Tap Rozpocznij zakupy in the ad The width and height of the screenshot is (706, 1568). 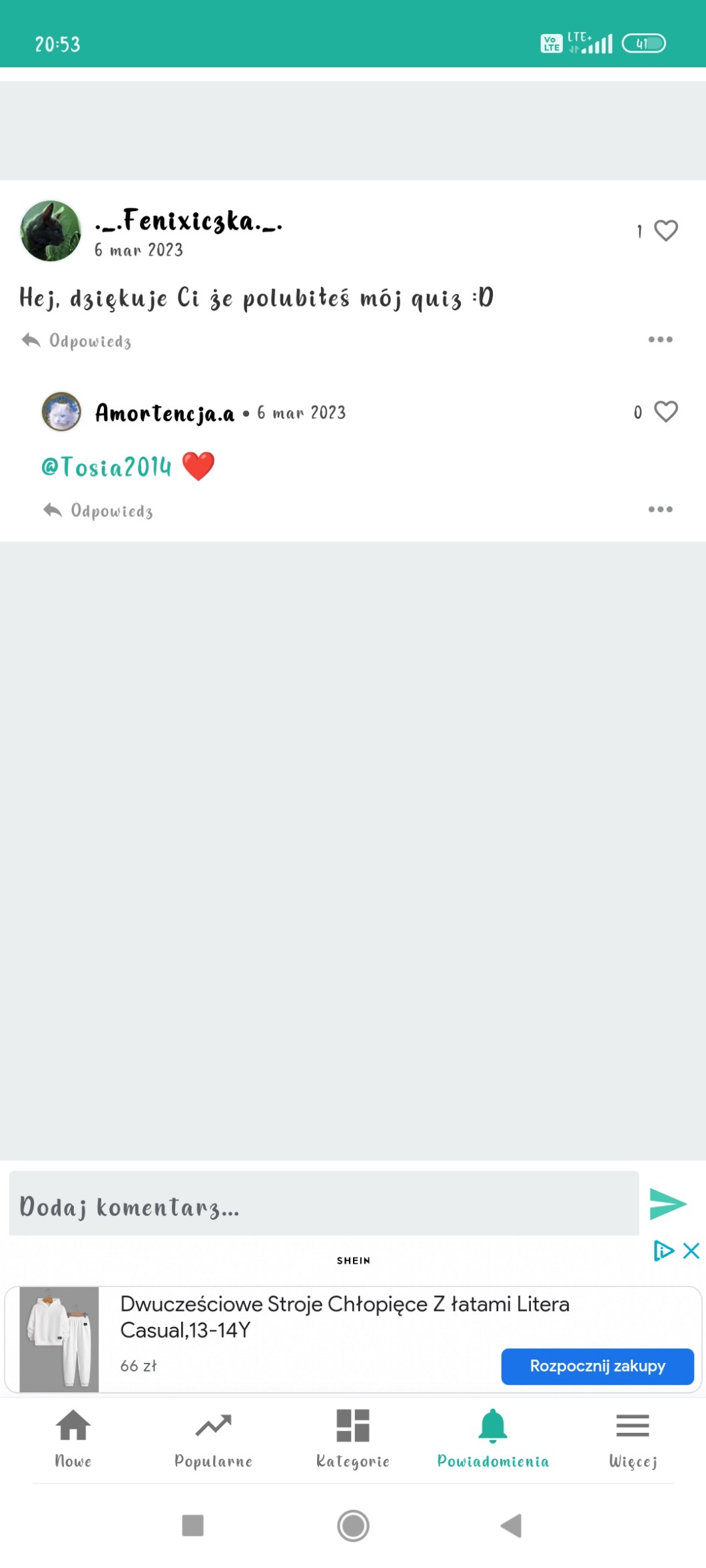tap(597, 1366)
